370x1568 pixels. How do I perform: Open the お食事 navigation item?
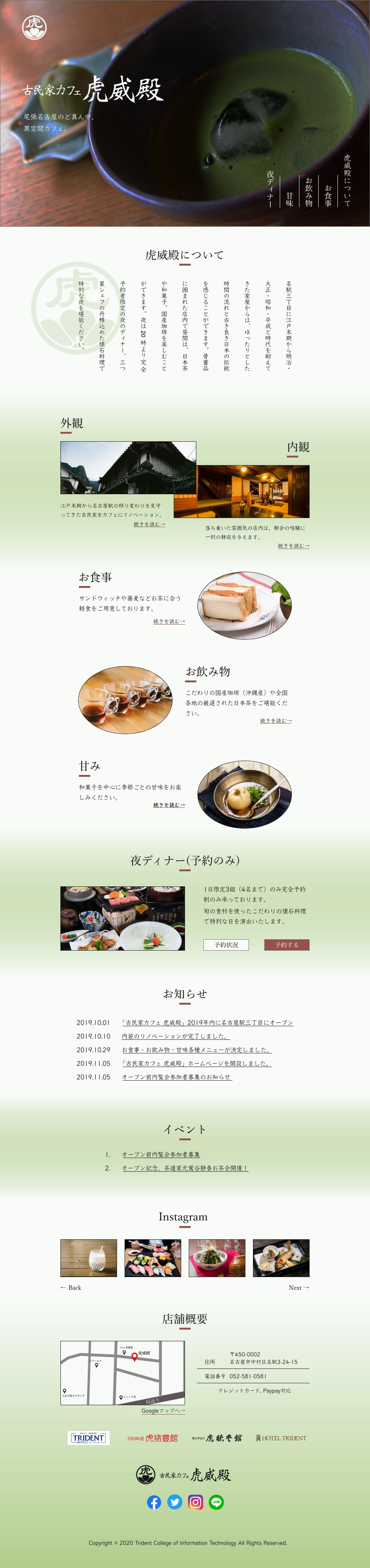(x=328, y=196)
